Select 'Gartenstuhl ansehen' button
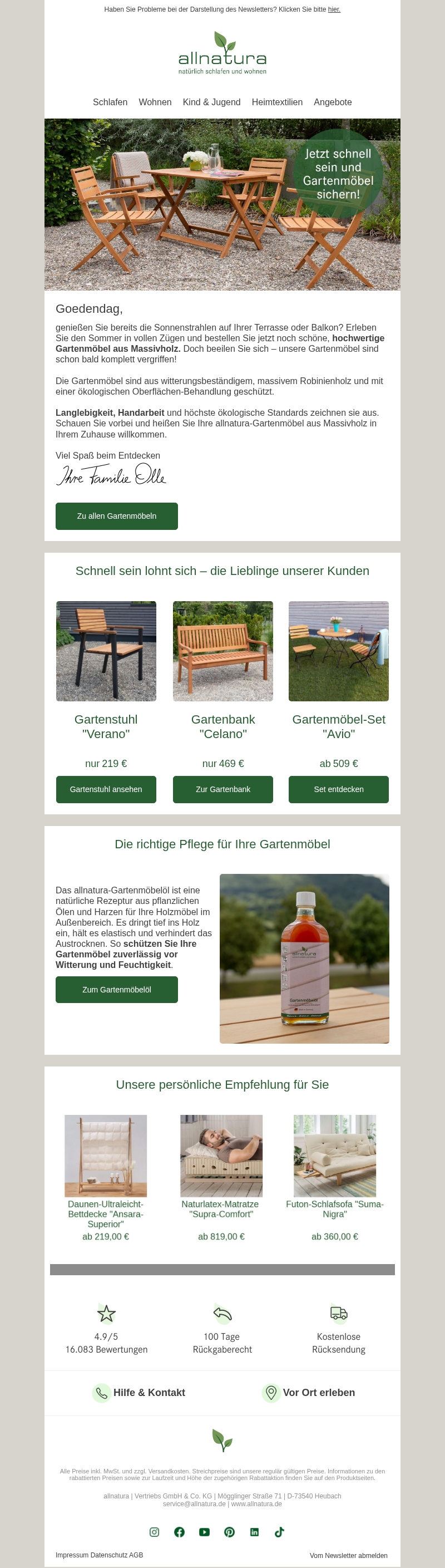 point(106,789)
